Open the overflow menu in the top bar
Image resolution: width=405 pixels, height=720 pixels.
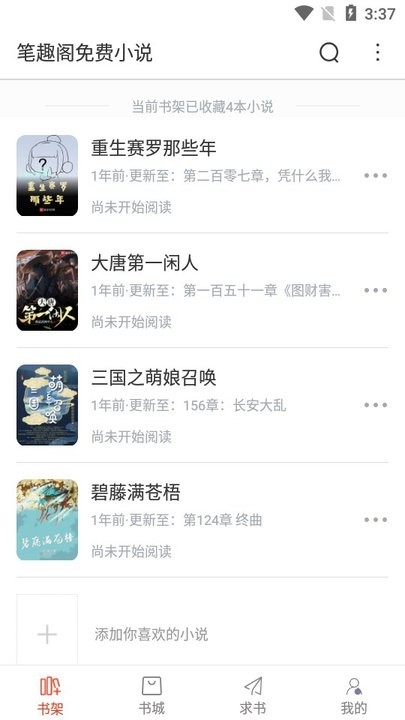(x=377, y=52)
